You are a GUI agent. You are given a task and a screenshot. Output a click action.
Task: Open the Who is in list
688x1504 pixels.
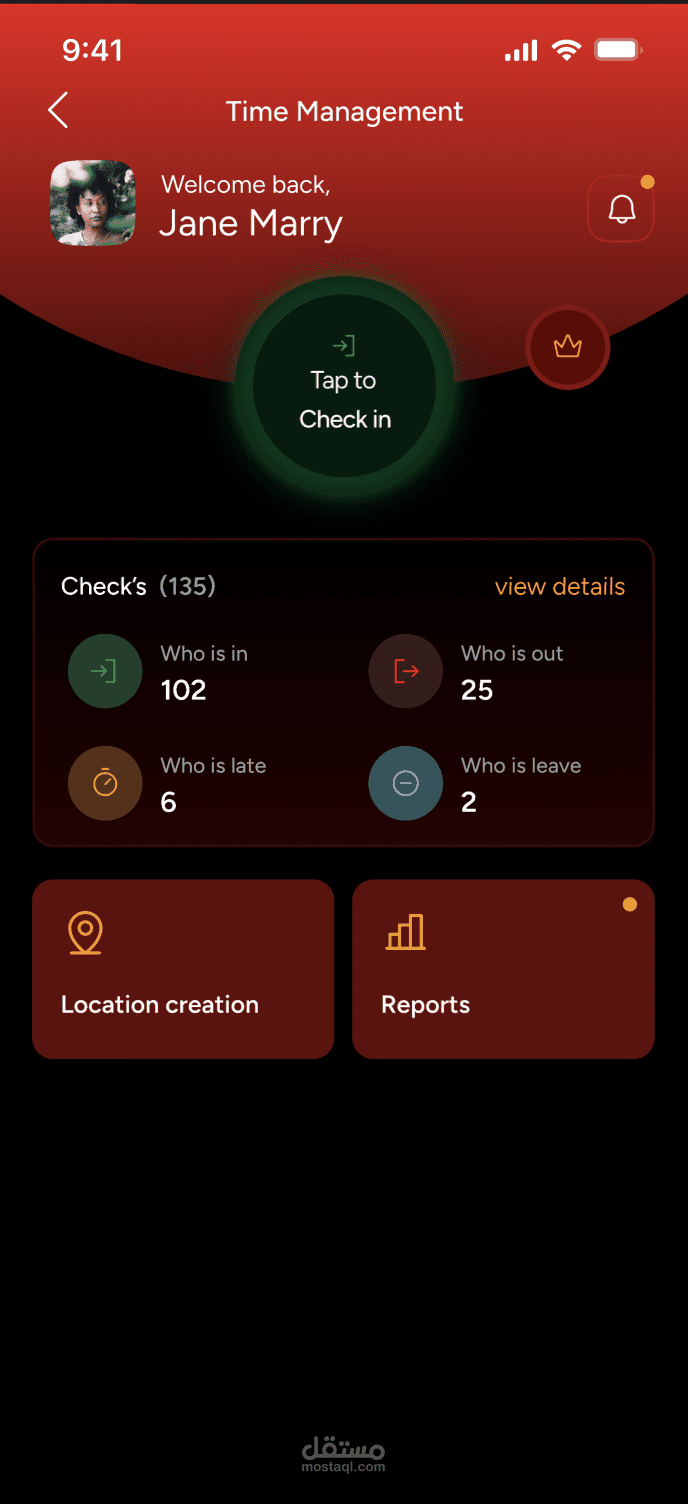[x=160, y=671]
